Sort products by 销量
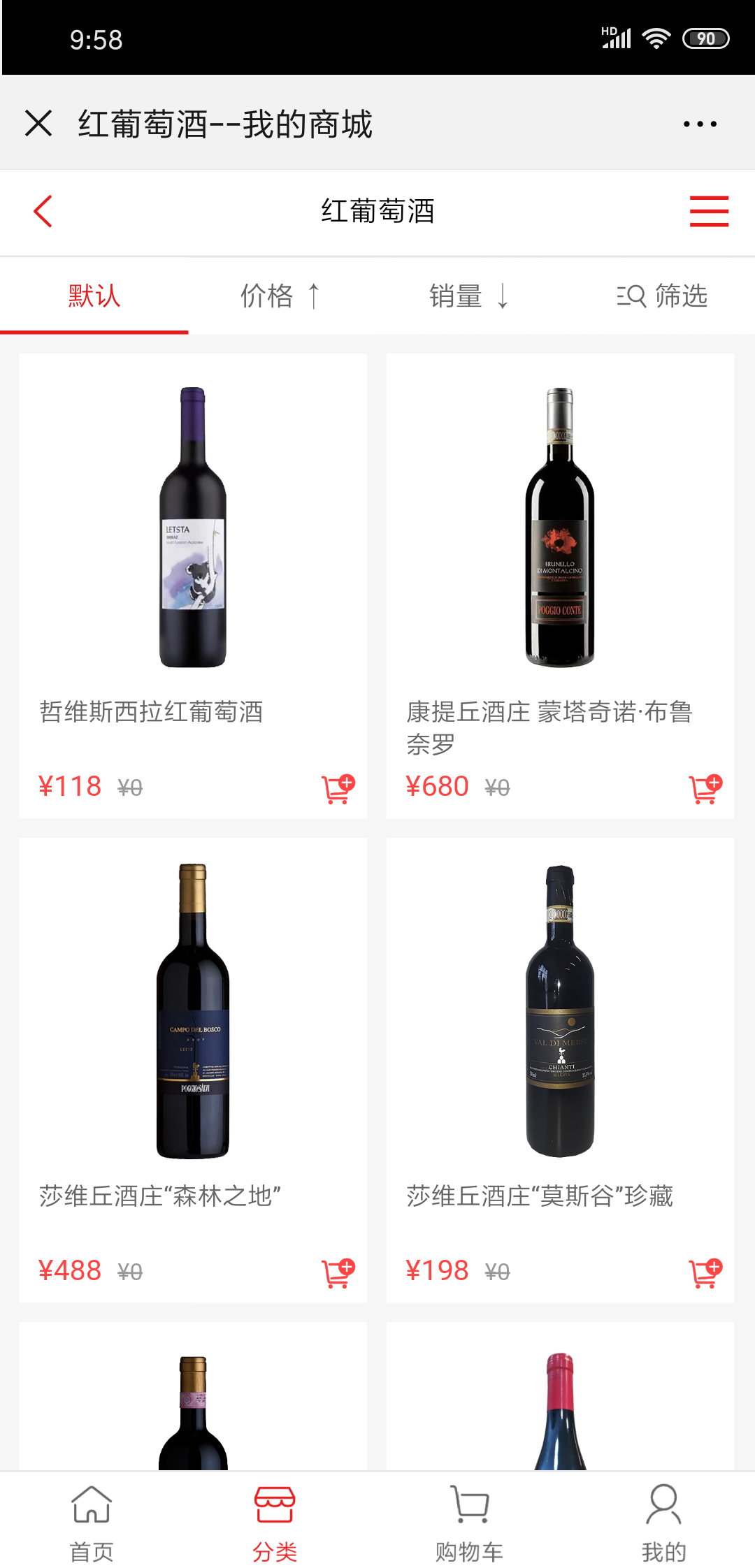The height and width of the screenshot is (1568, 755). tap(468, 296)
